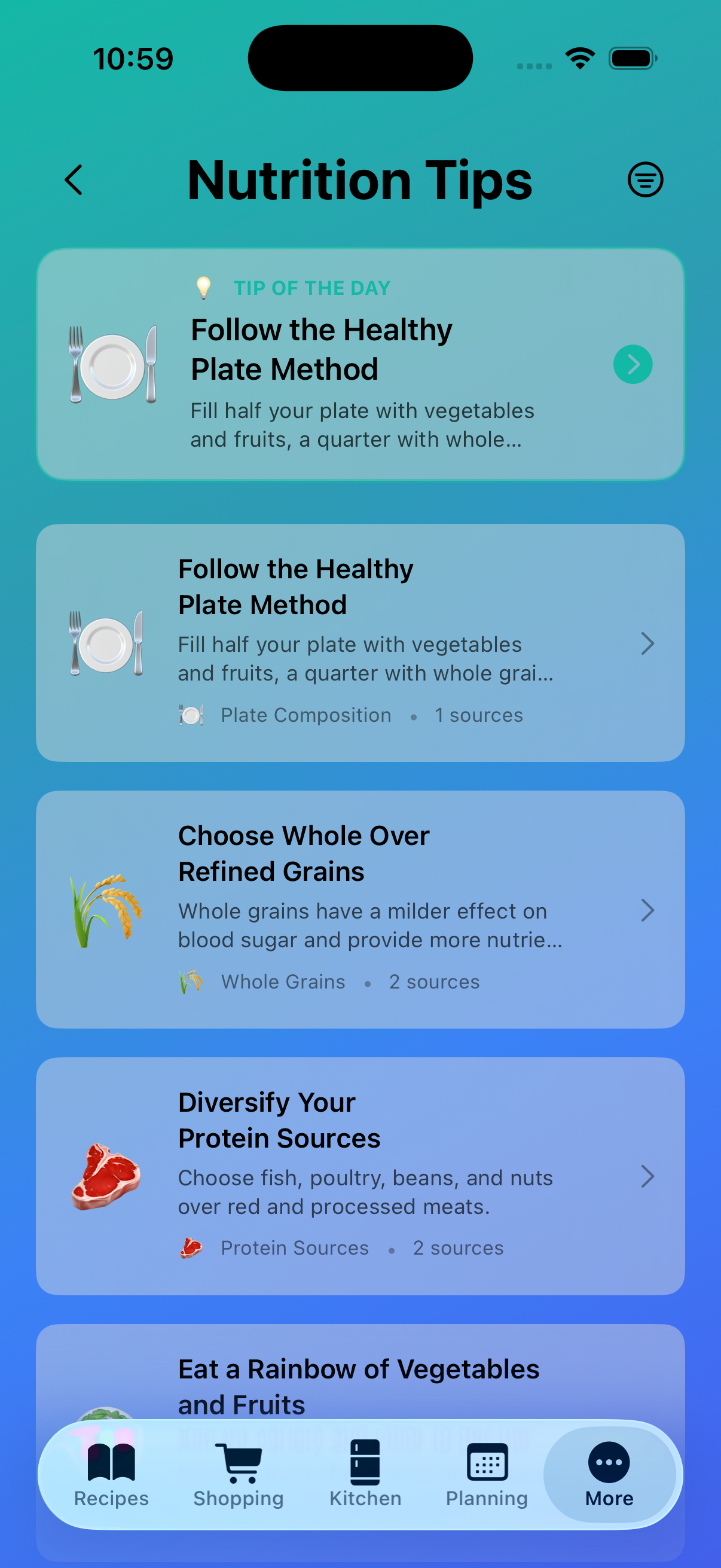Tap the 2 sources label on the grains tip
The image size is (721, 1568).
tap(434, 981)
